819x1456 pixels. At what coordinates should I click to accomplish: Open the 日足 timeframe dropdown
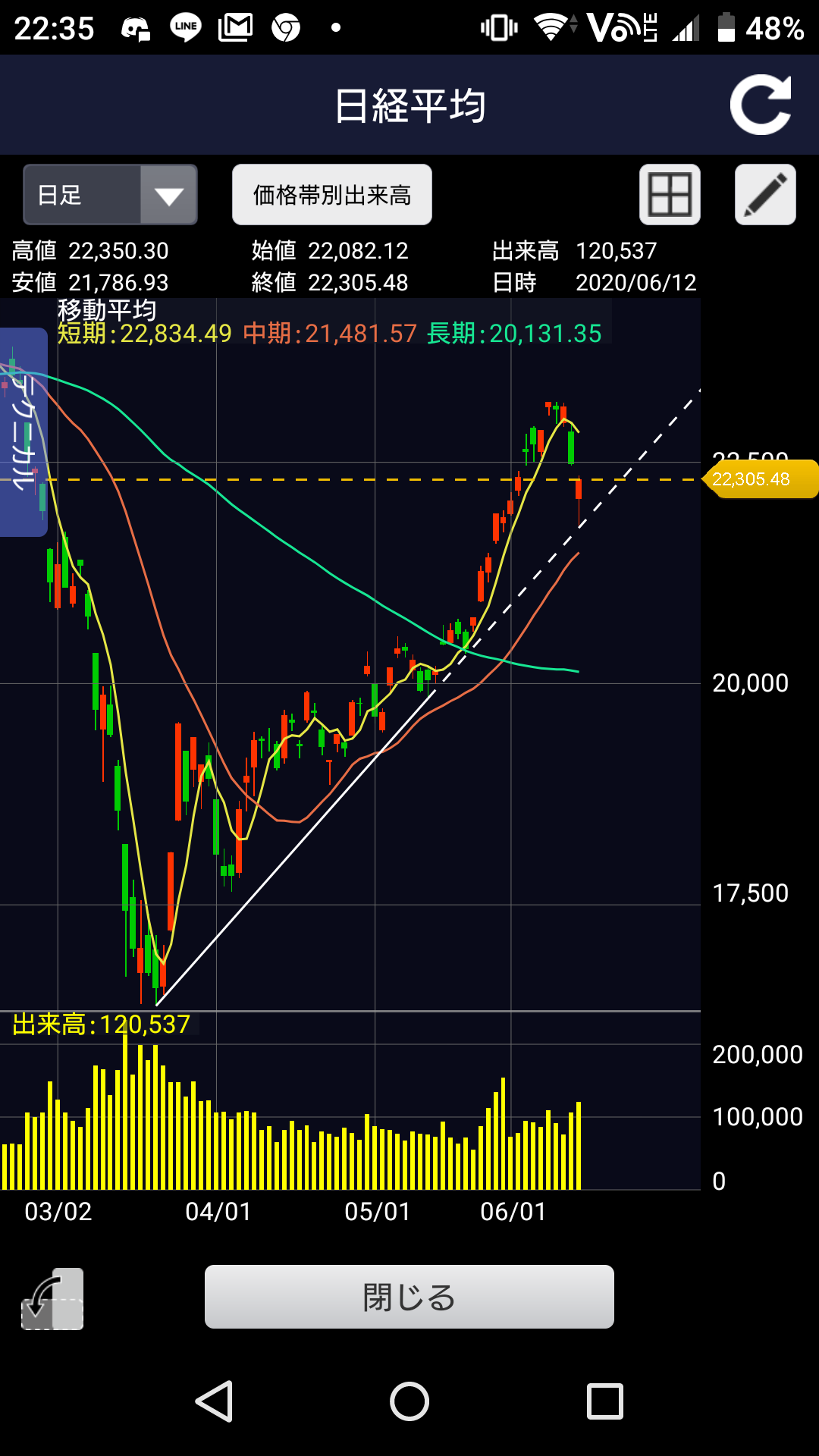(x=111, y=195)
